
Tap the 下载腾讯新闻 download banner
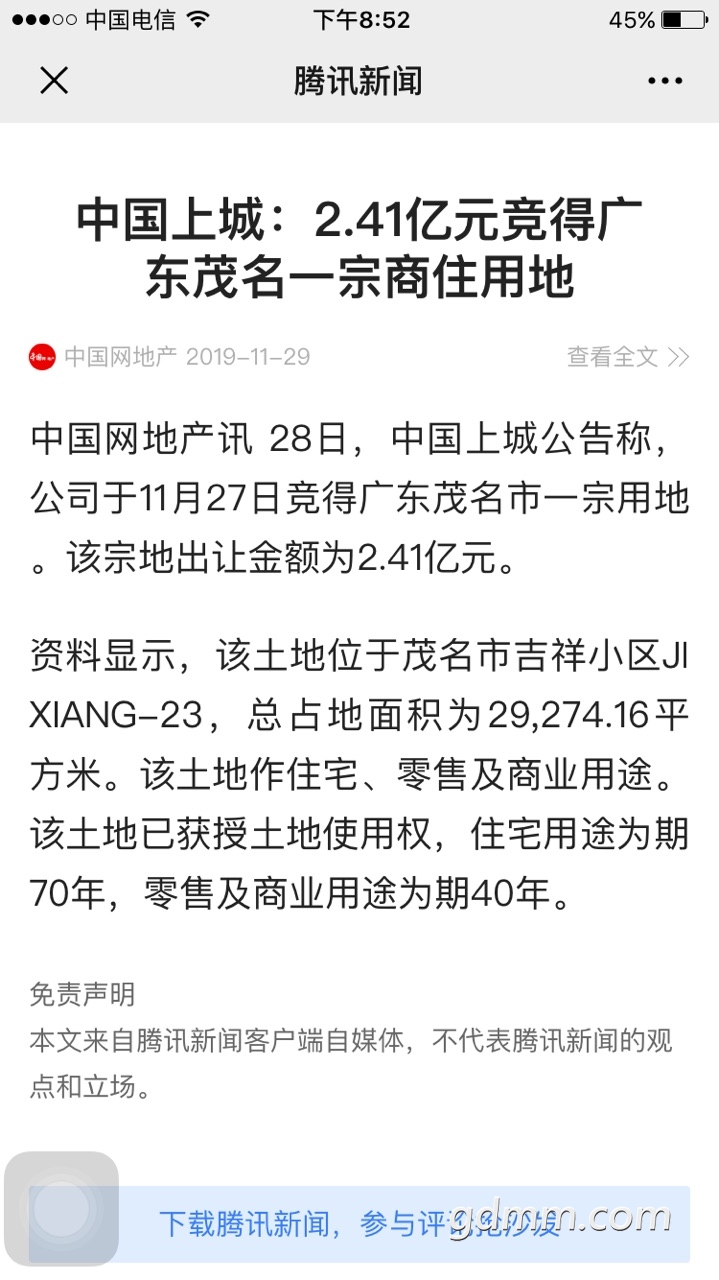pyautogui.click(x=400, y=1223)
